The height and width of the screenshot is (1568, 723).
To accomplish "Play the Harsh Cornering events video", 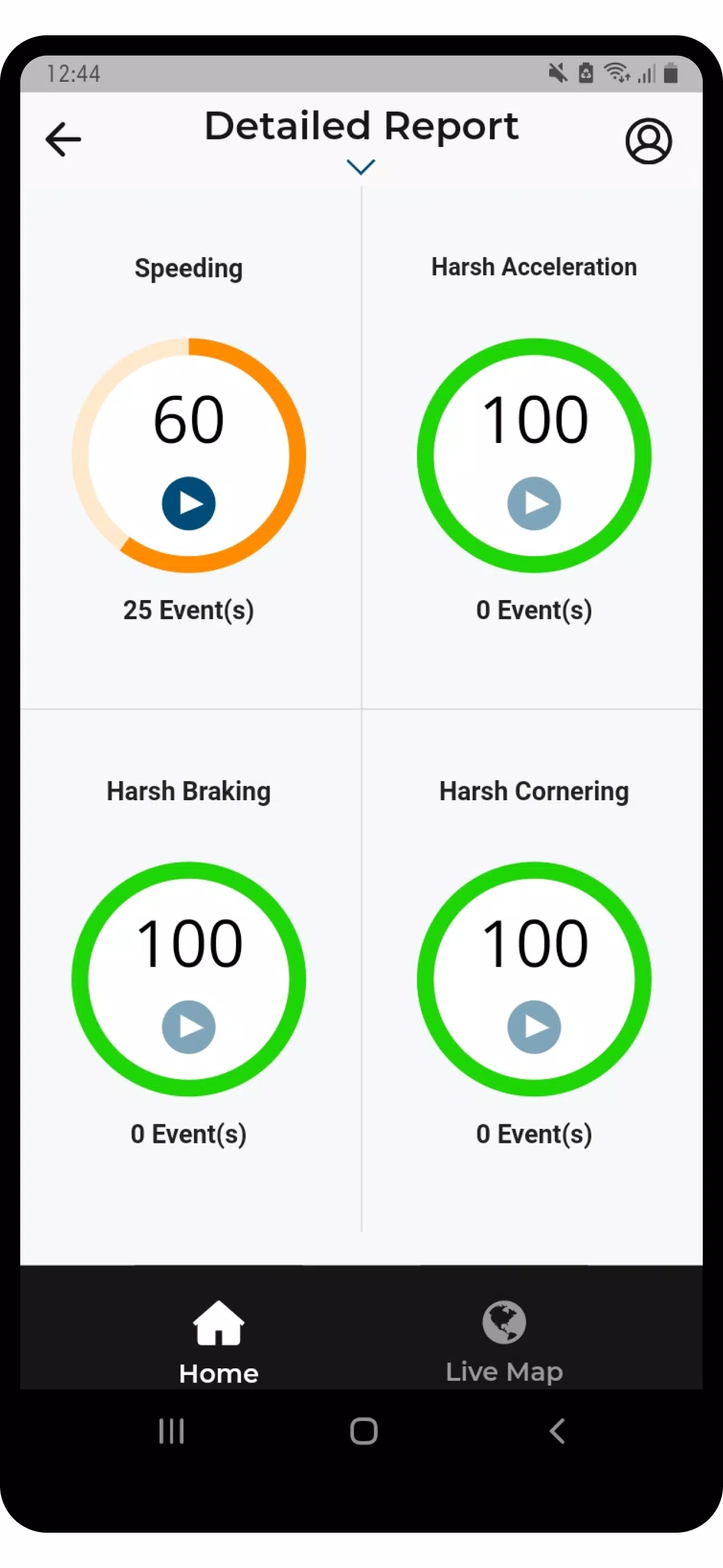I will (x=534, y=1026).
